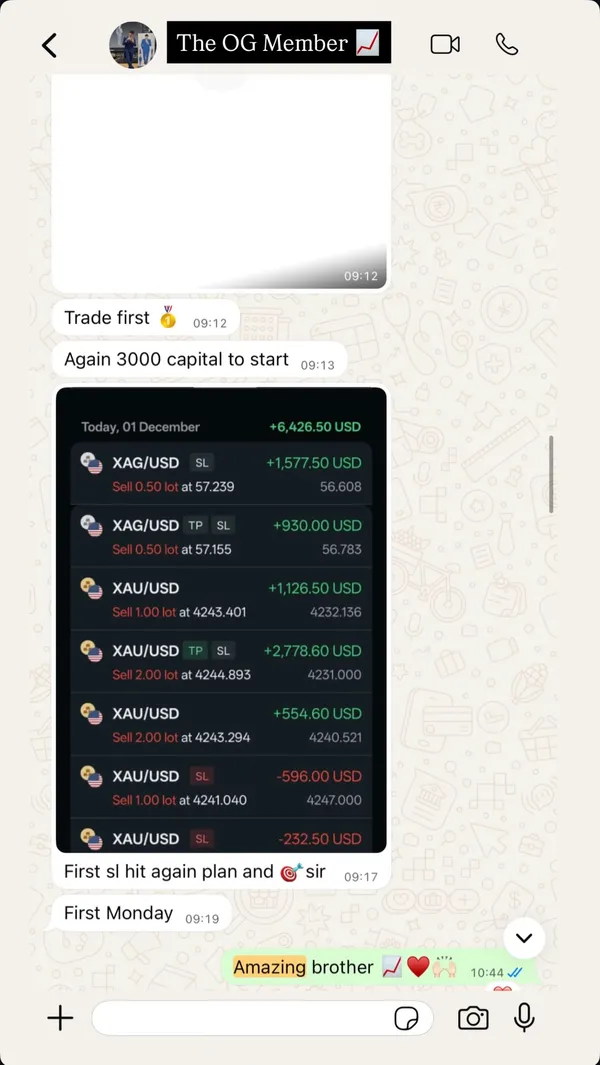The image size is (600, 1065).
Task: Jump to latest messages with down arrow
Action: pos(524,938)
